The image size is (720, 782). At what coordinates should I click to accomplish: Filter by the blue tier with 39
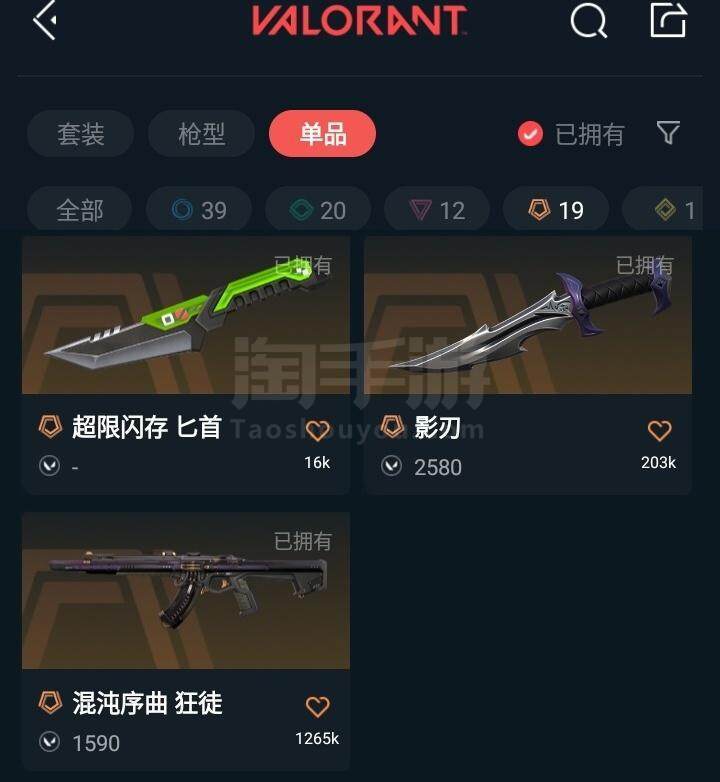point(198,209)
